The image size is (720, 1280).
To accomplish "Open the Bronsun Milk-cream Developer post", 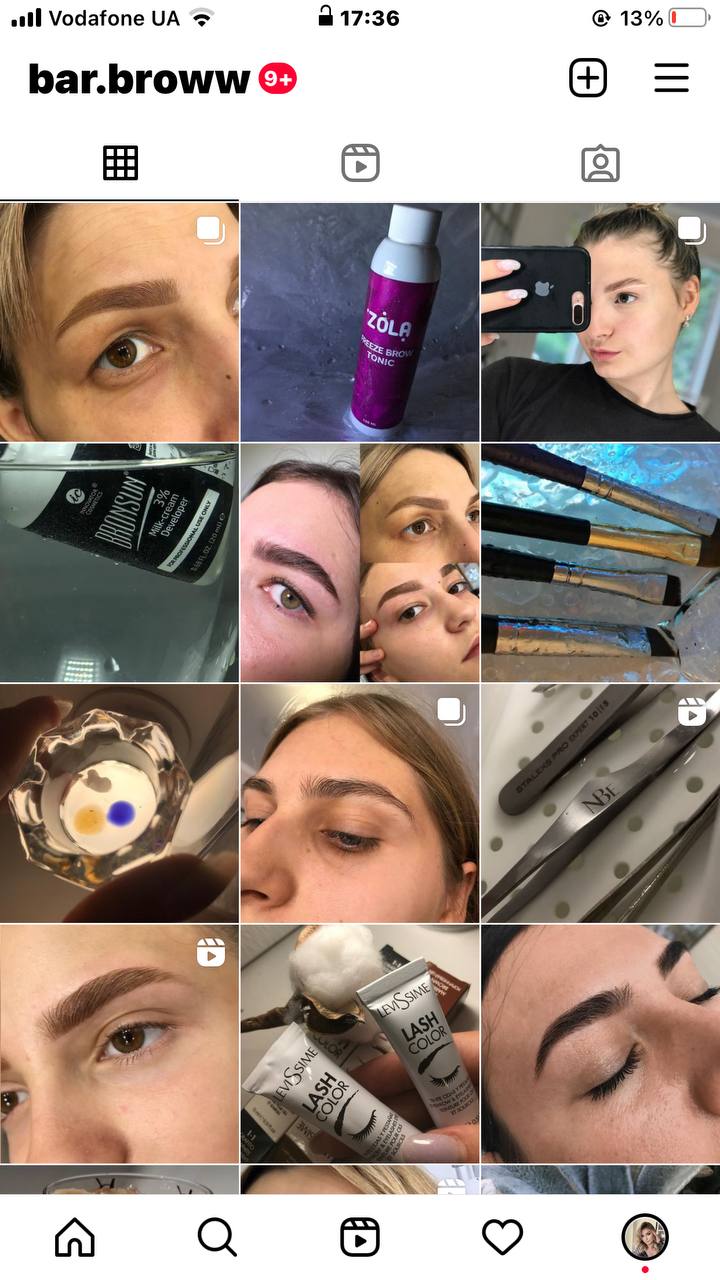I will pos(119,563).
